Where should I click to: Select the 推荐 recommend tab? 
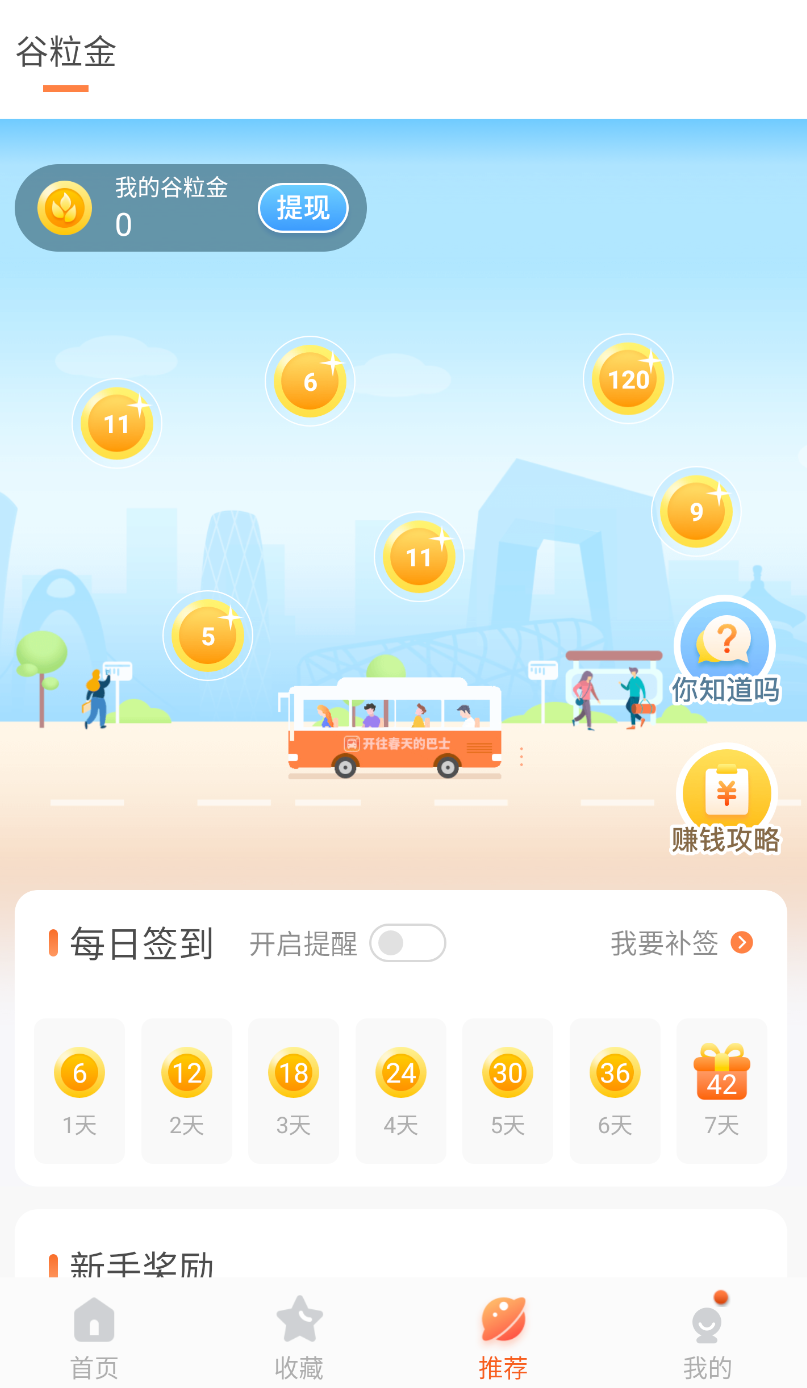coord(503,1338)
